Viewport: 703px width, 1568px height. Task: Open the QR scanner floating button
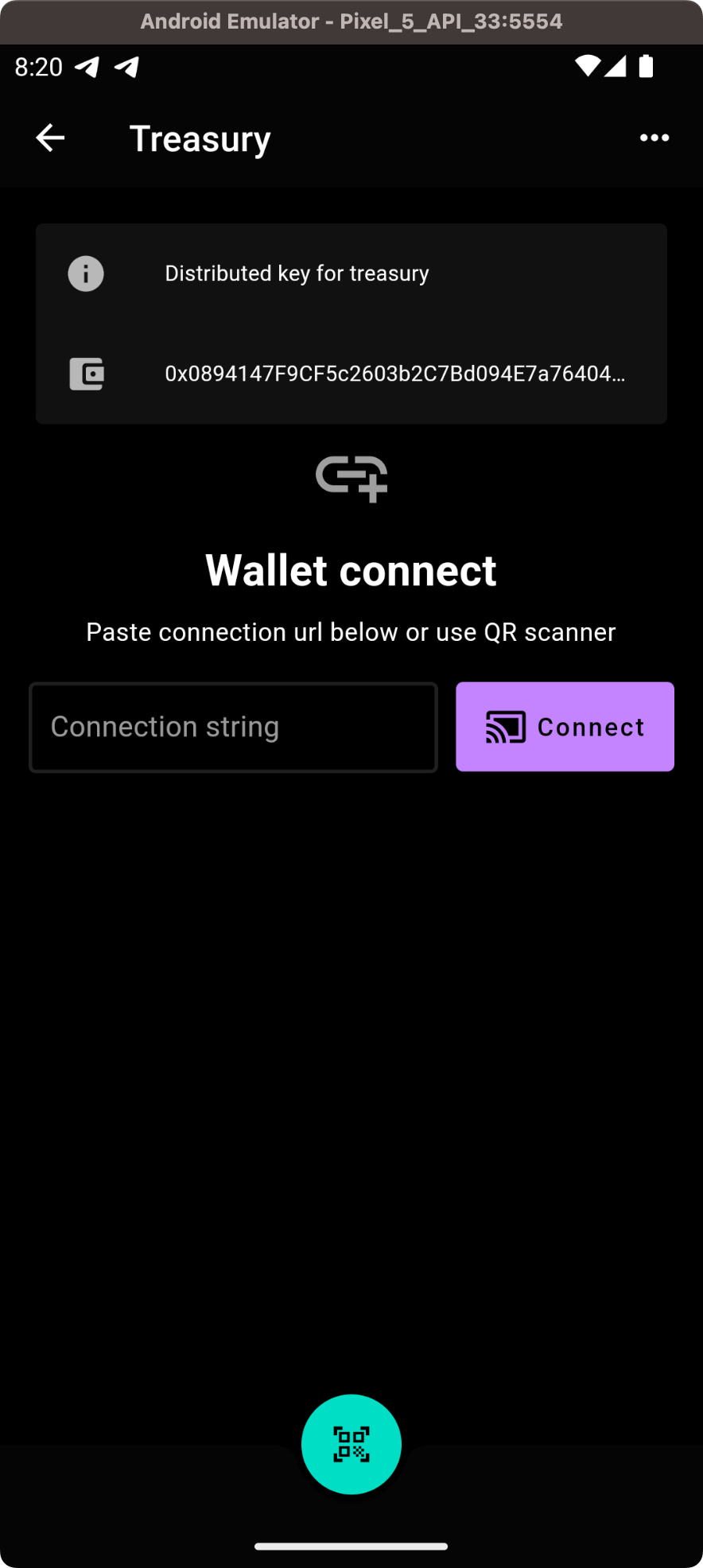tap(351, 1444)
